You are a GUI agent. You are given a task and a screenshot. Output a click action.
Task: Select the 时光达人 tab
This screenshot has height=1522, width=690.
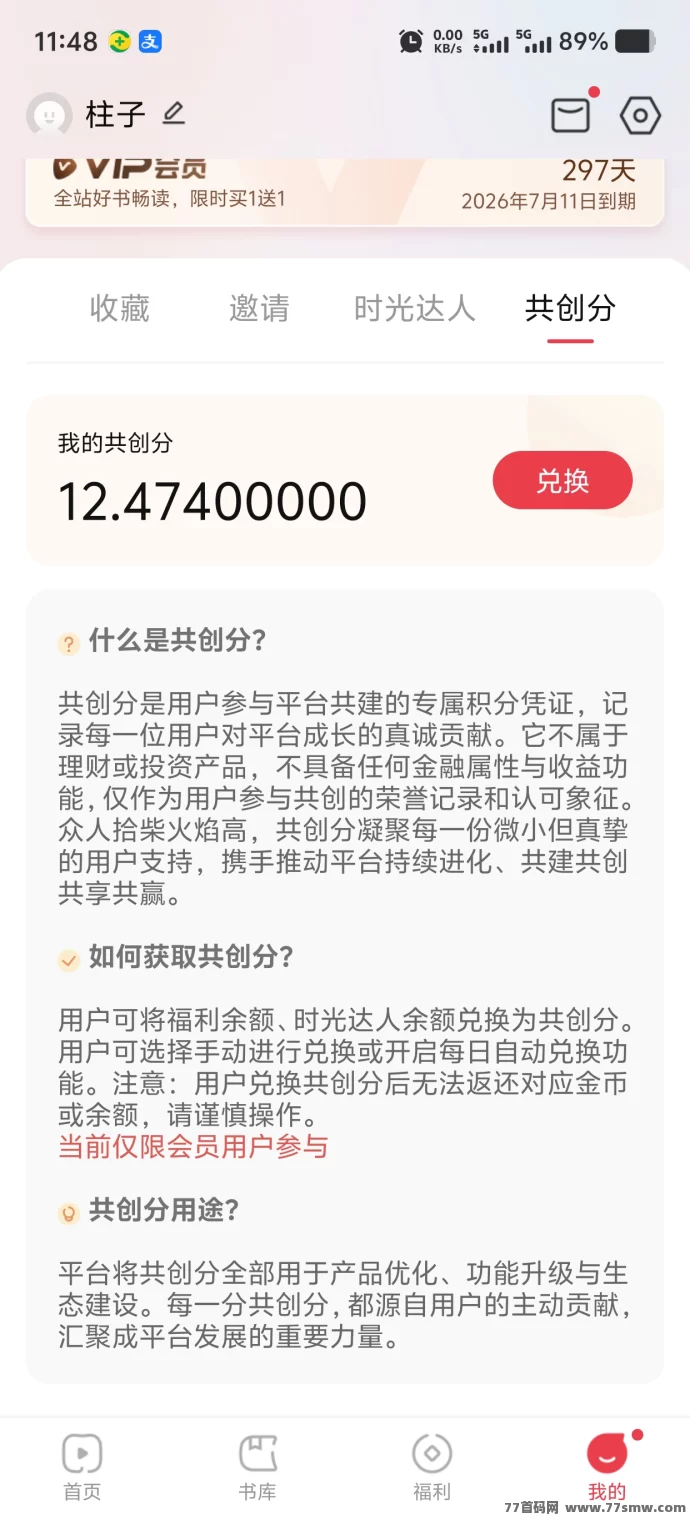coord(414,308)
